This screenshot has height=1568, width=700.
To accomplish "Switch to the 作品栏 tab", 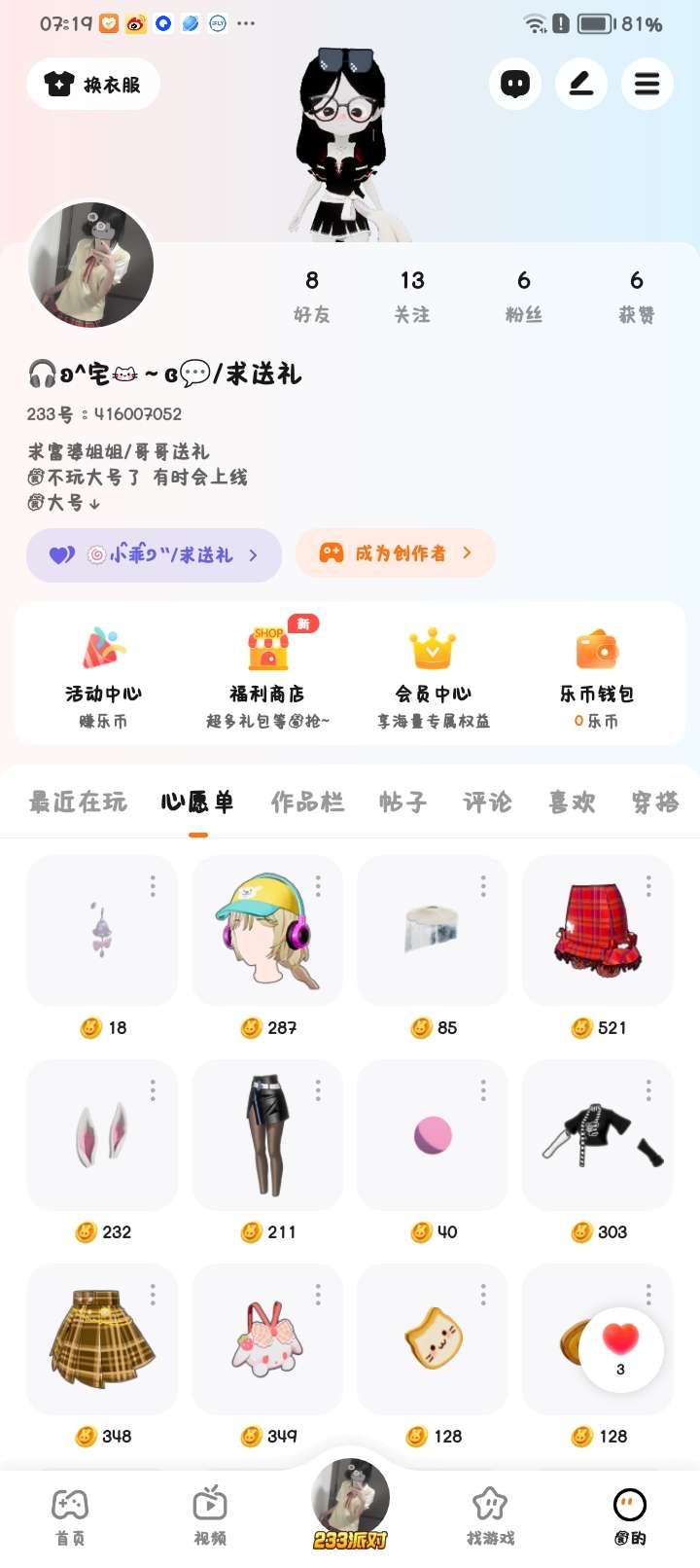I will tap(307, 802).
